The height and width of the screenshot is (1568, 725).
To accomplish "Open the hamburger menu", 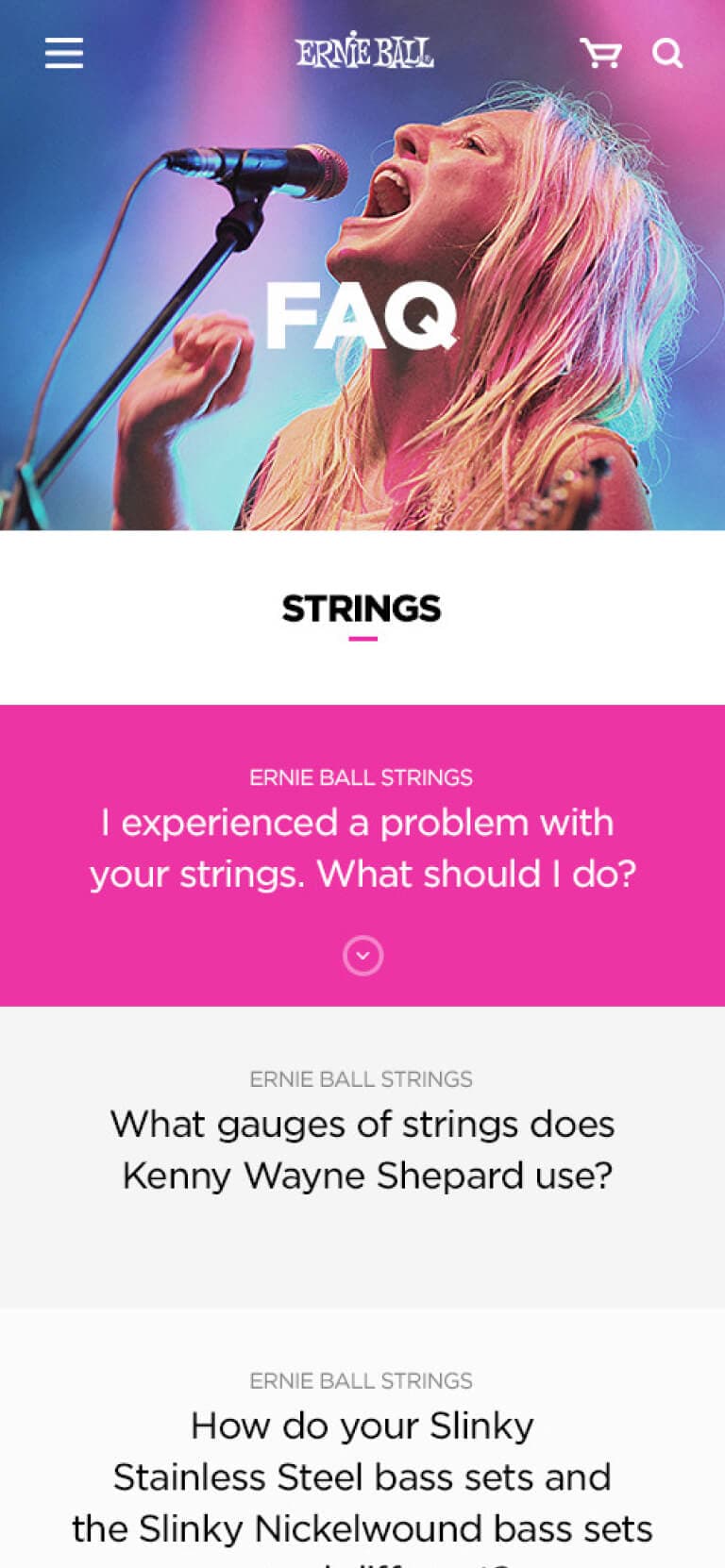I will click(64, 53).
